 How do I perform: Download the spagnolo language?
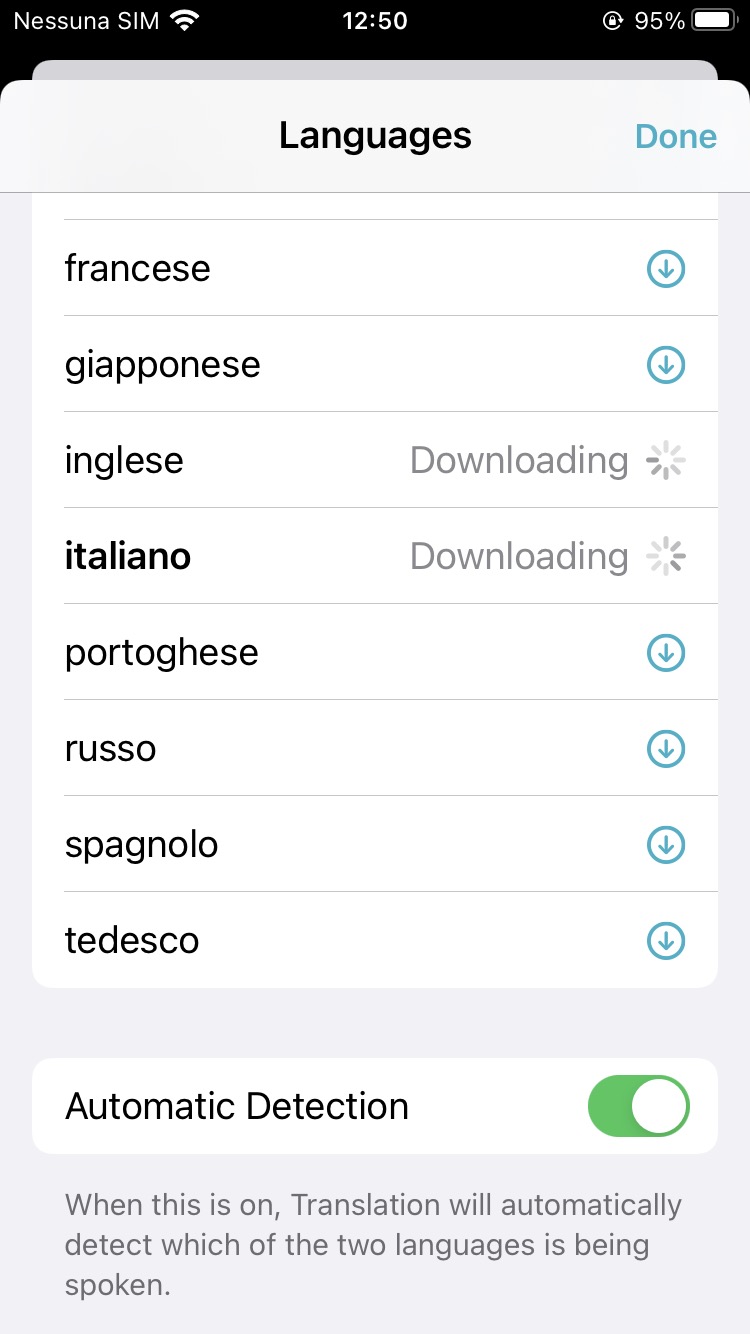coord(666,844)
